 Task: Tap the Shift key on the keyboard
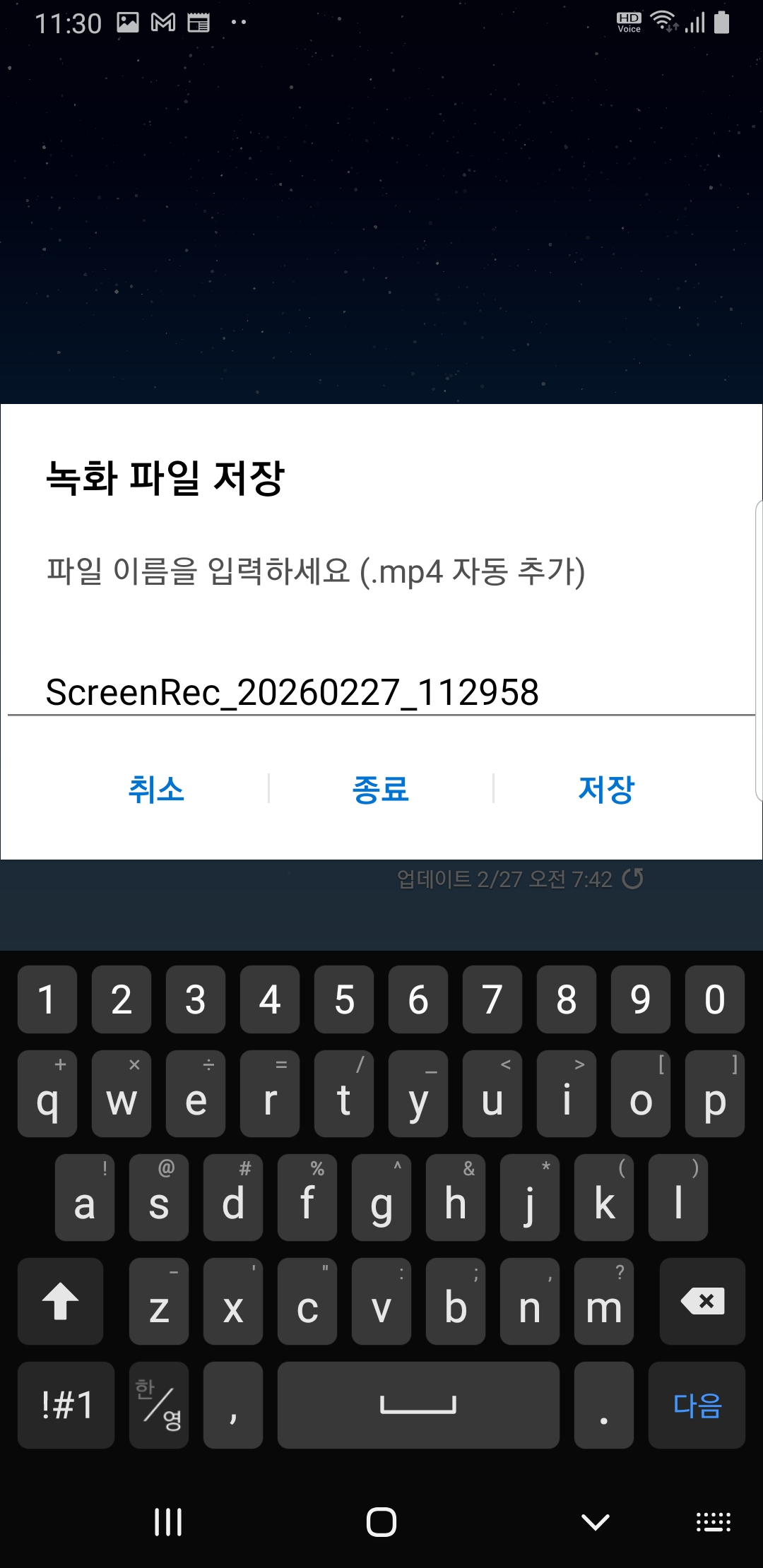click(60, 1302)
